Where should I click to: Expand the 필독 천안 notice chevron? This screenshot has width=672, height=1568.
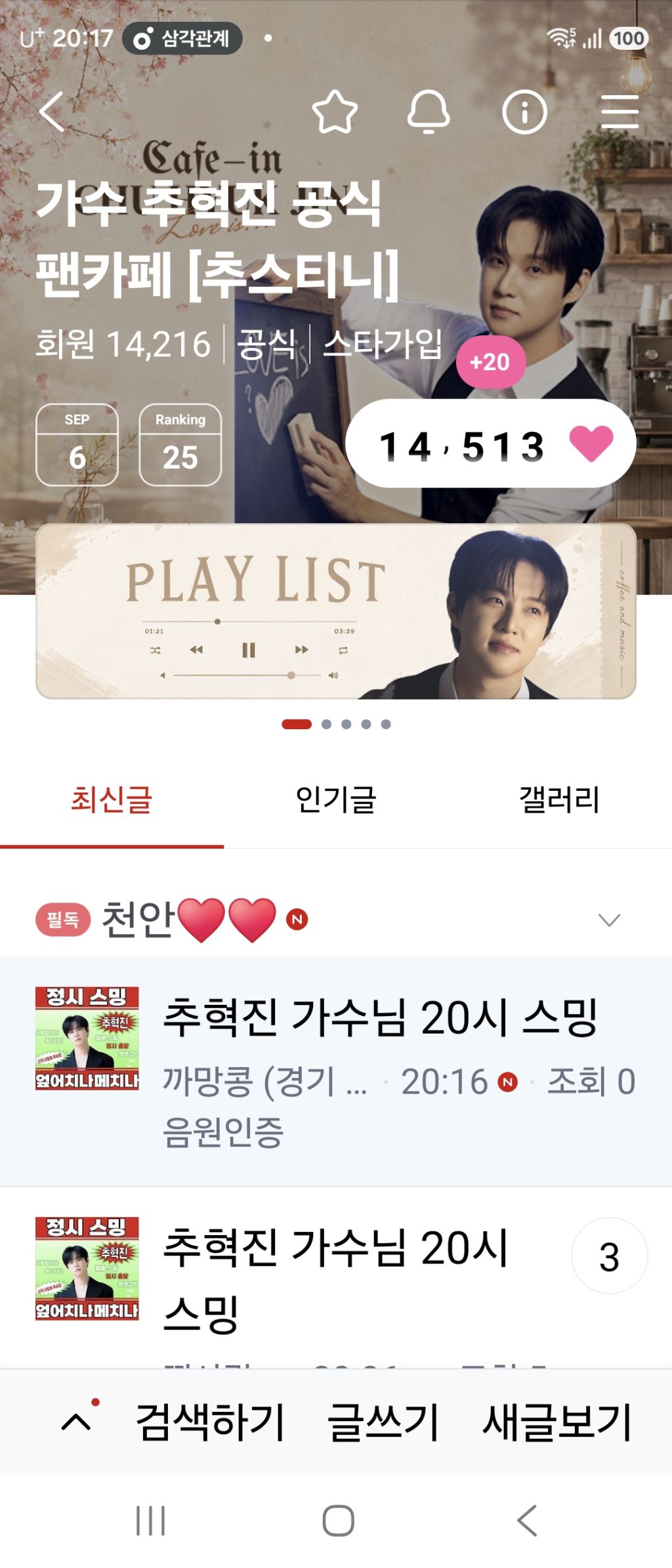point(609,920)
